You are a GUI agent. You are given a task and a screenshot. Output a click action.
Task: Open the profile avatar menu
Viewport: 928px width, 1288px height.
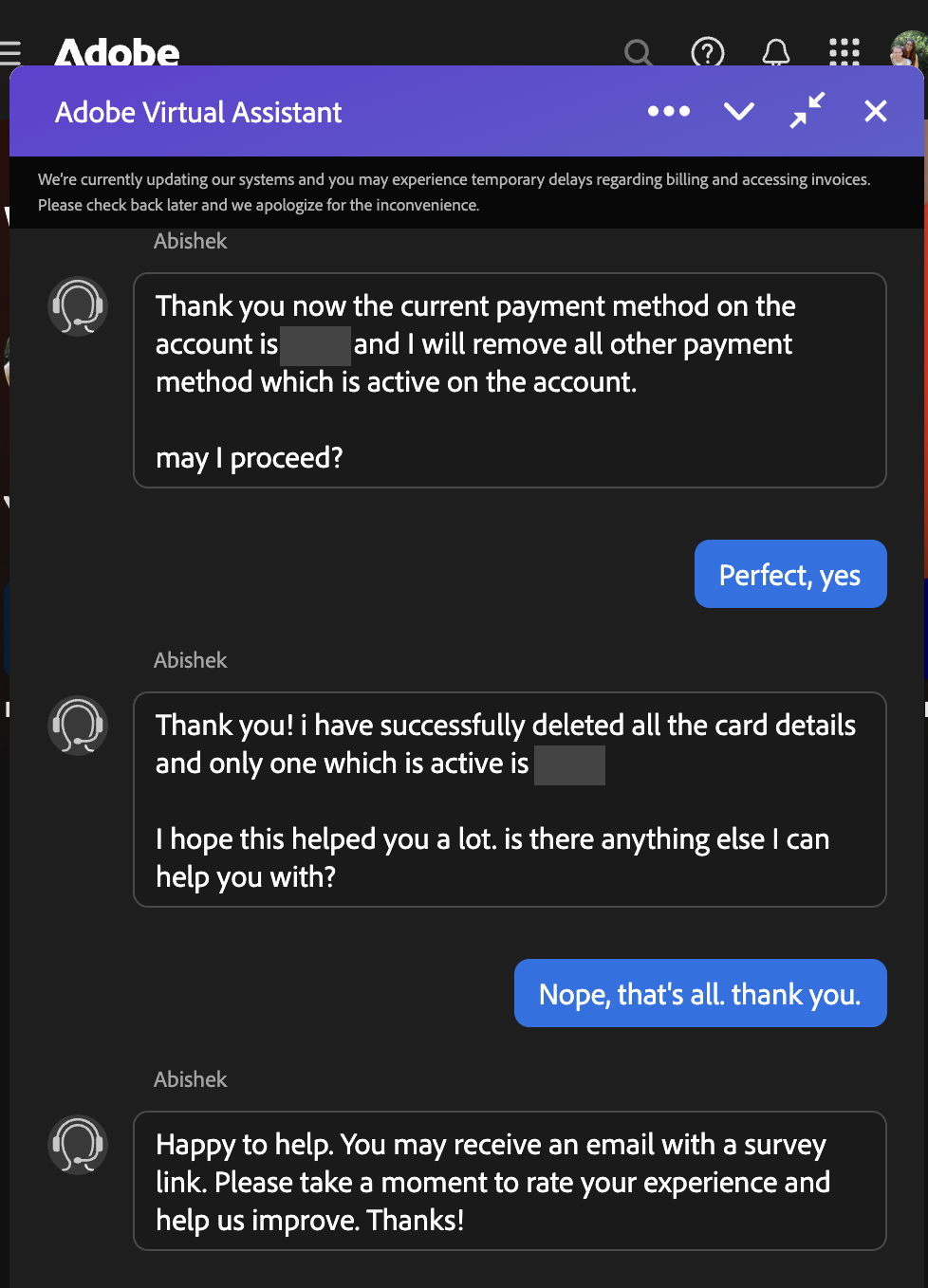(908, 49)
